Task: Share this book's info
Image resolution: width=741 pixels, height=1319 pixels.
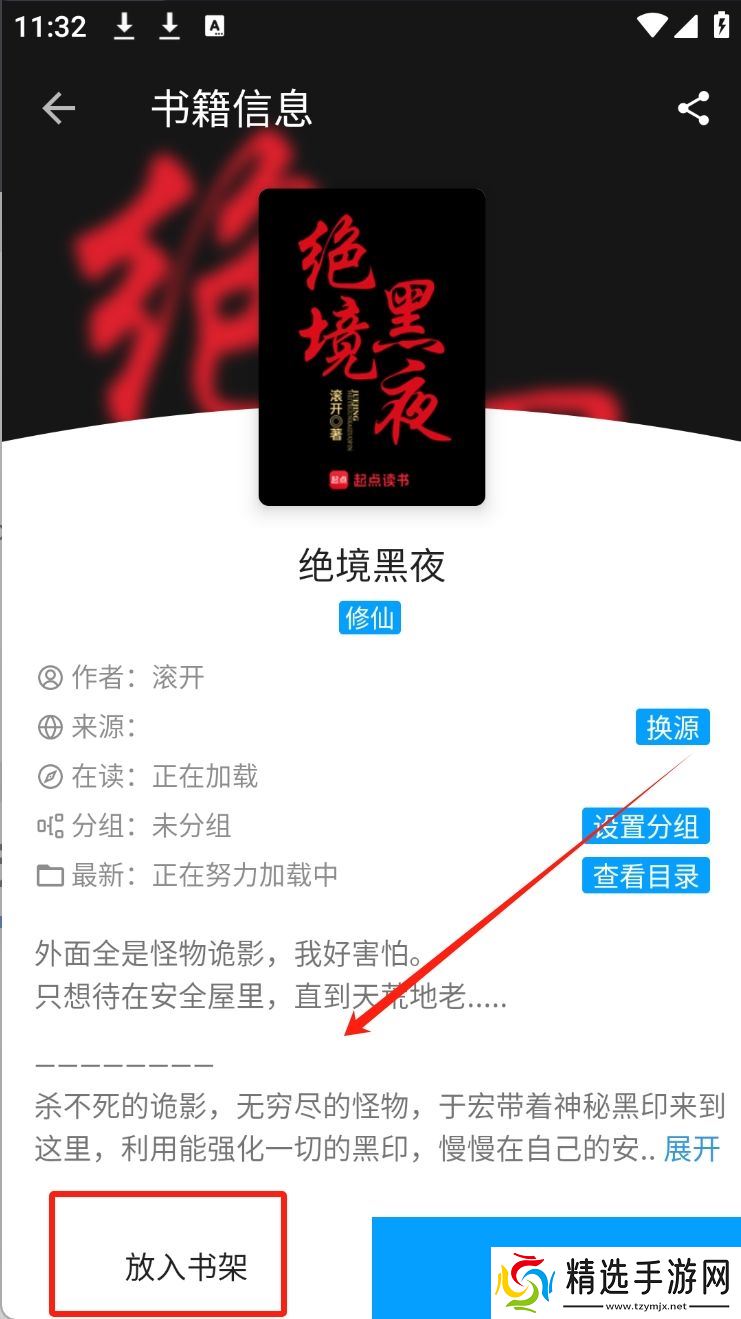Action: 693,108
